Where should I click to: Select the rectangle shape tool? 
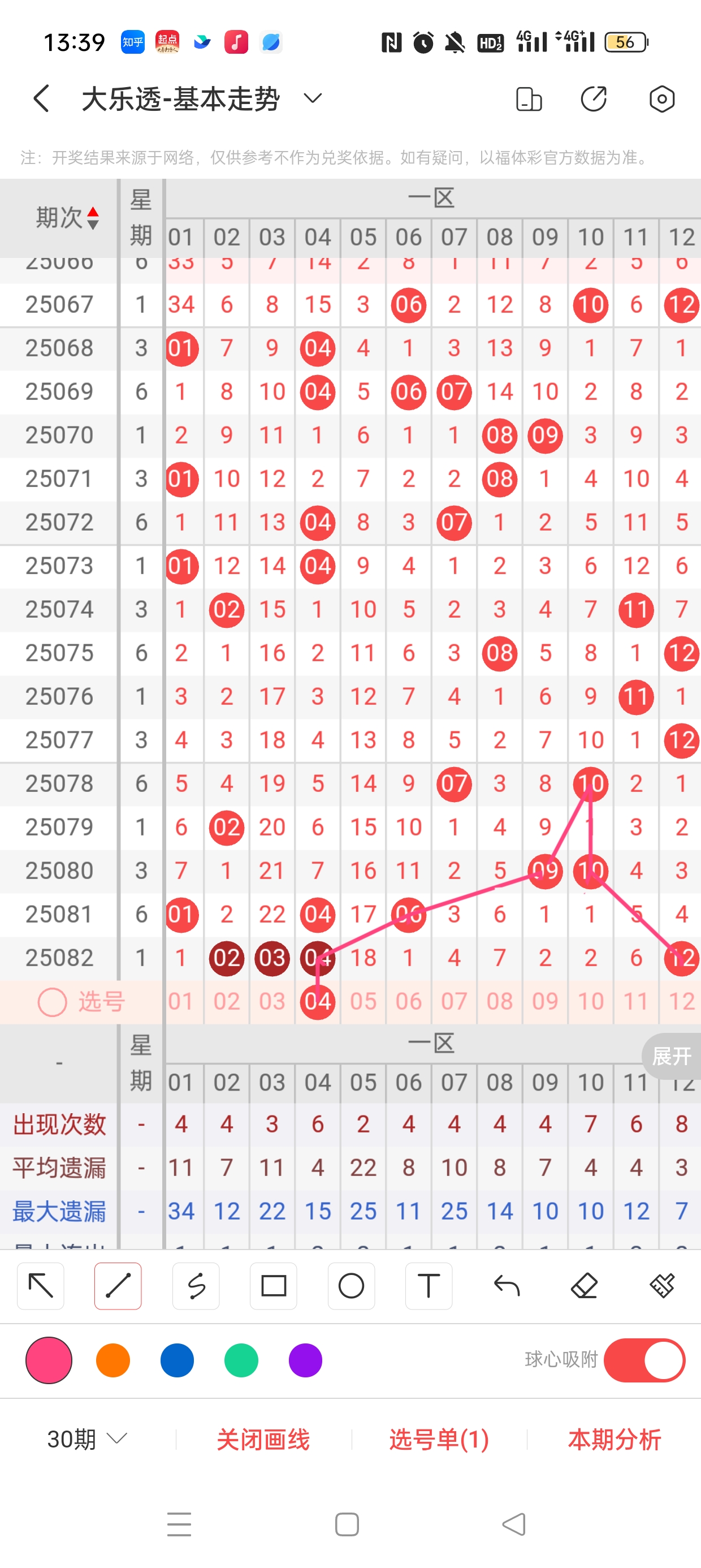click(273, 1286)
